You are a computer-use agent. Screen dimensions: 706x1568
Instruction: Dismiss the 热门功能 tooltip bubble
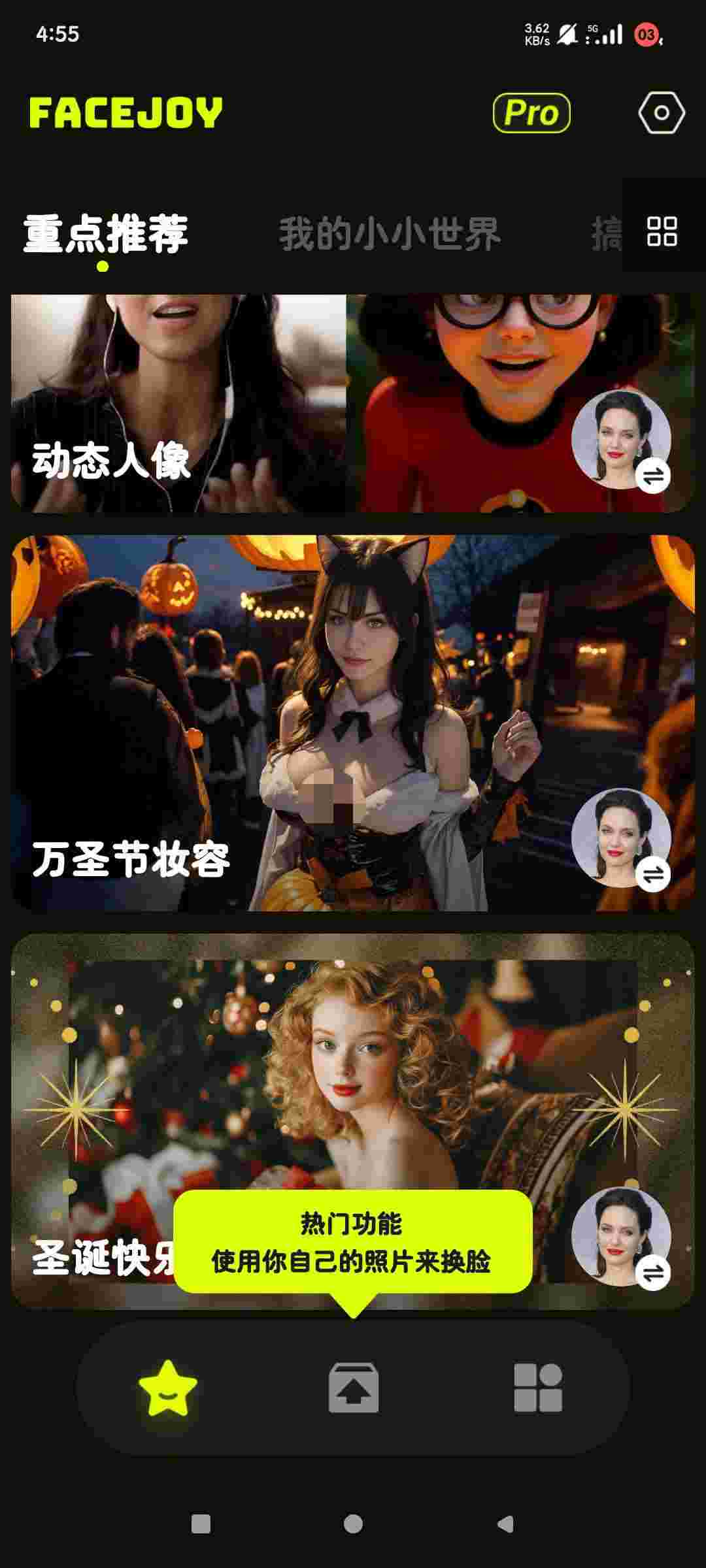tap(353, 1242)
